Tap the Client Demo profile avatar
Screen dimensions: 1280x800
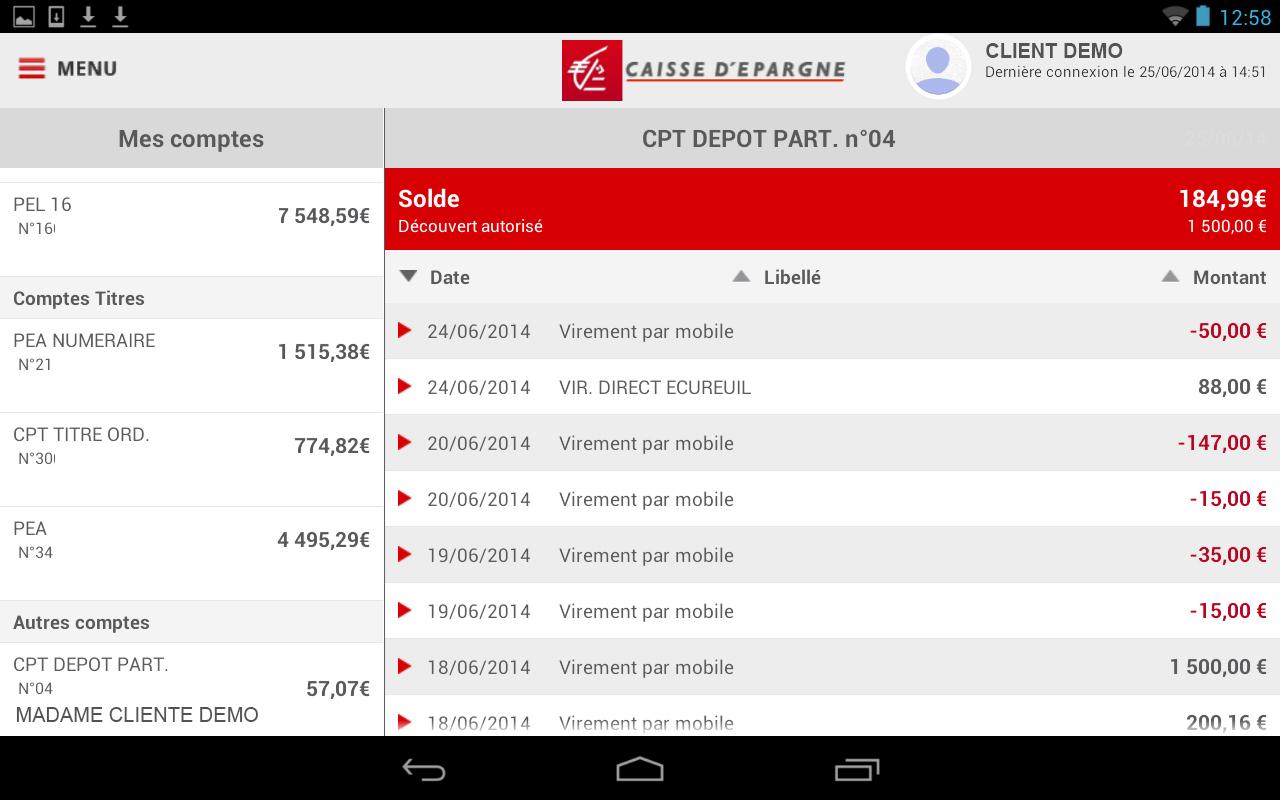point(938,67)
